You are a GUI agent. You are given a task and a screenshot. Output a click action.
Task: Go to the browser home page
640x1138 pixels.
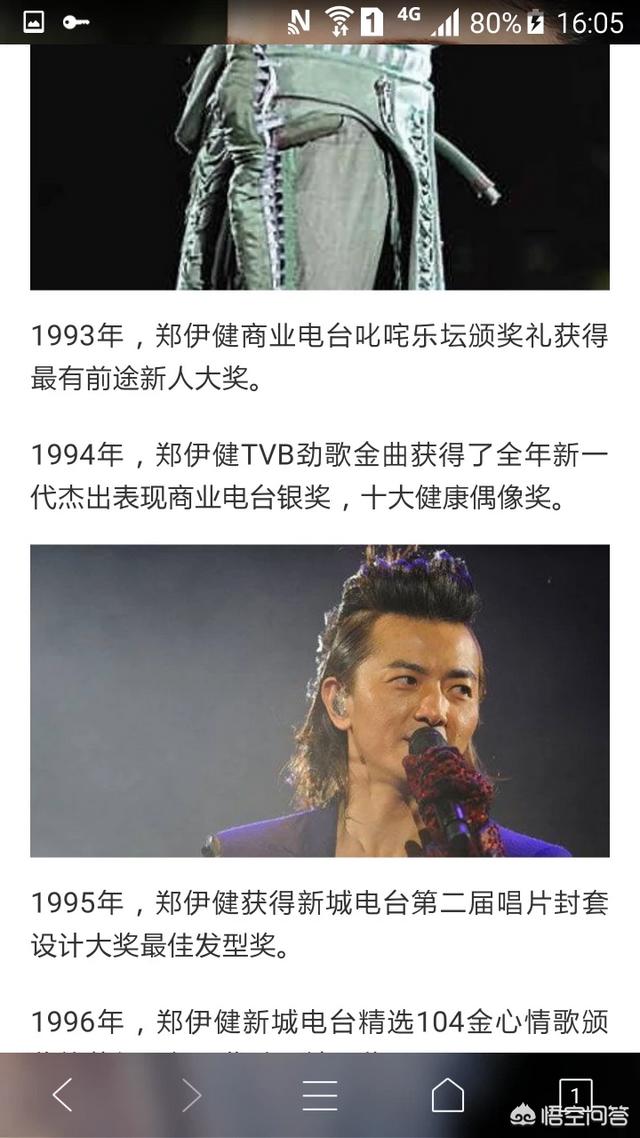pyautogui.click(x=448, y=1096)
